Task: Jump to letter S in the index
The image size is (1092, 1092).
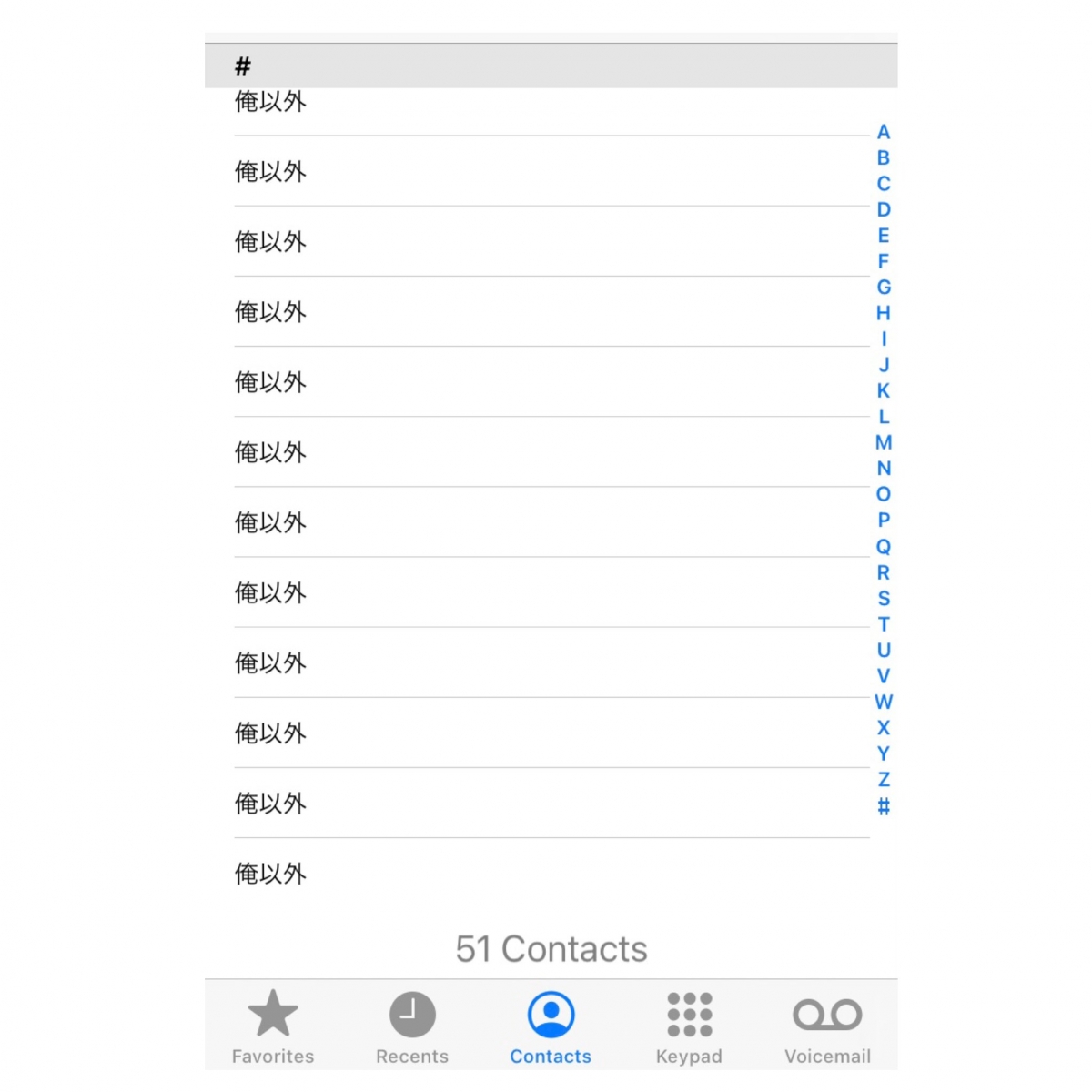Action: (x=883, y=598)
